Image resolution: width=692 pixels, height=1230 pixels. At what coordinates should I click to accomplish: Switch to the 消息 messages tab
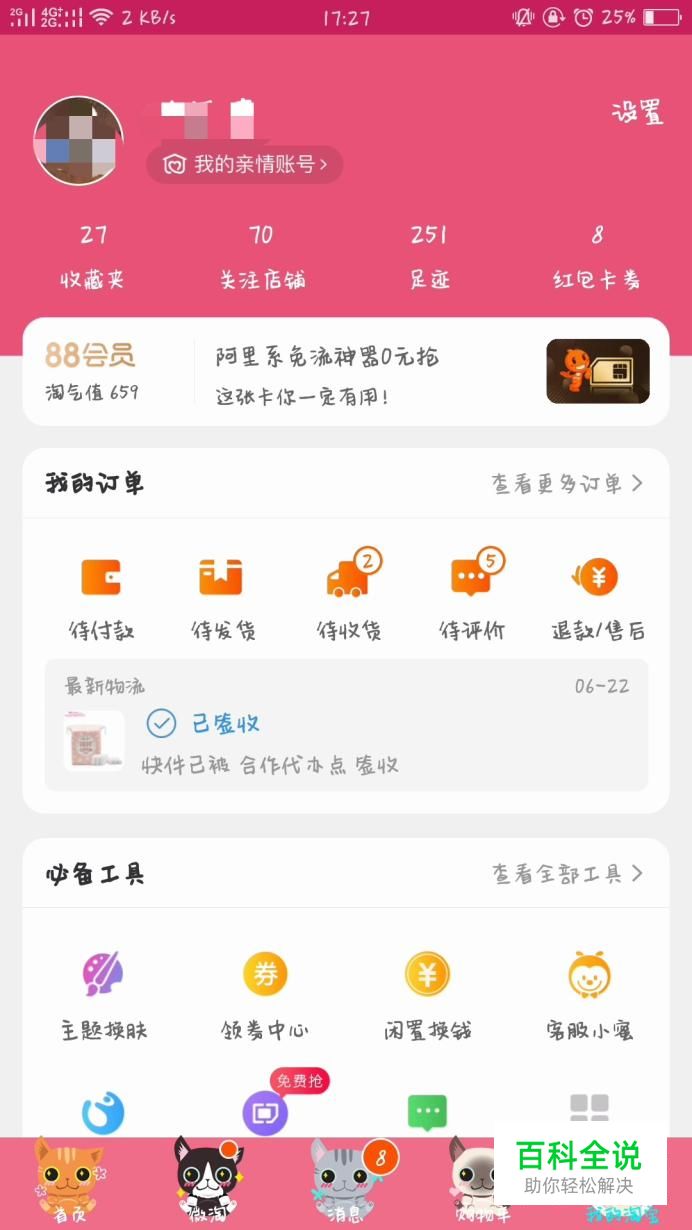click(348, 1183)
